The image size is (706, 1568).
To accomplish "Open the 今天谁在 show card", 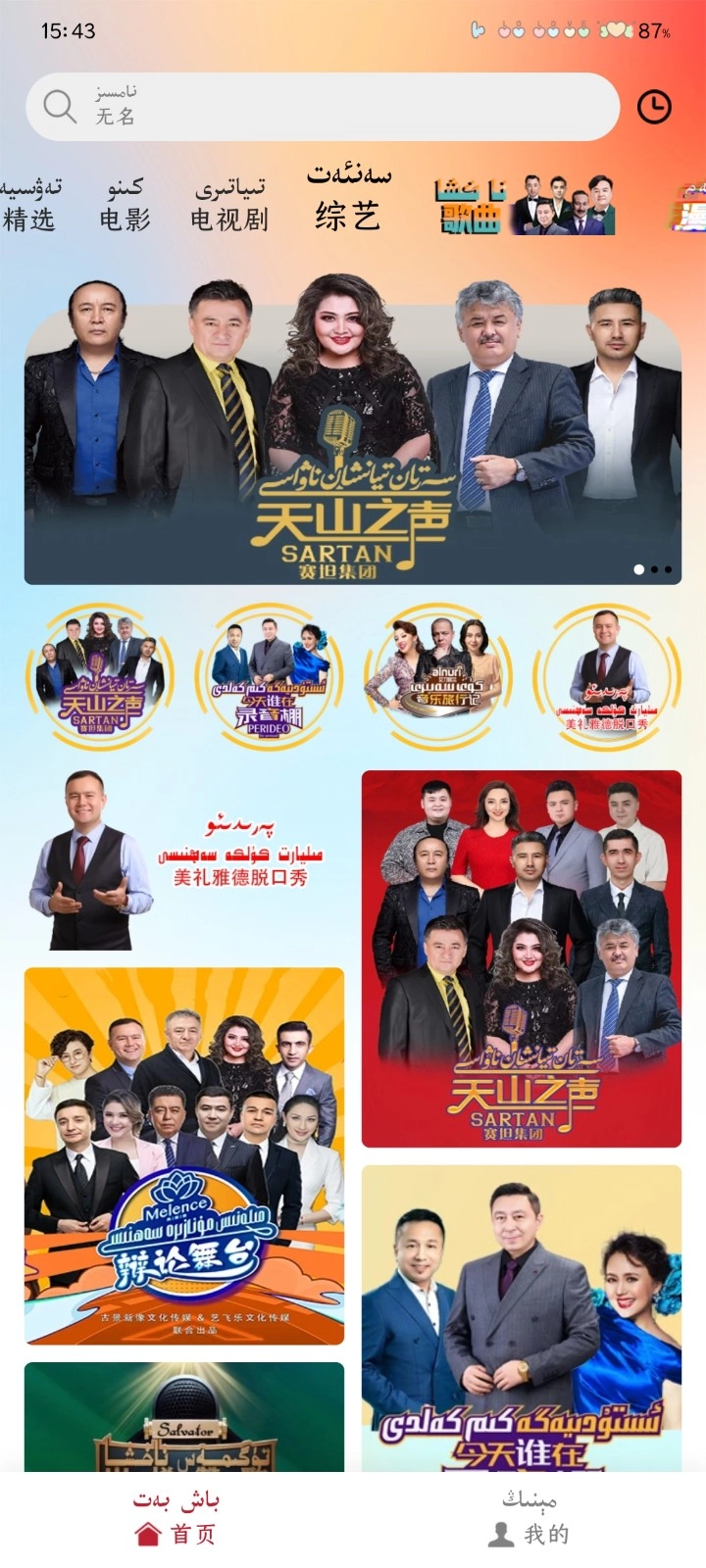I will (522, 1318).
